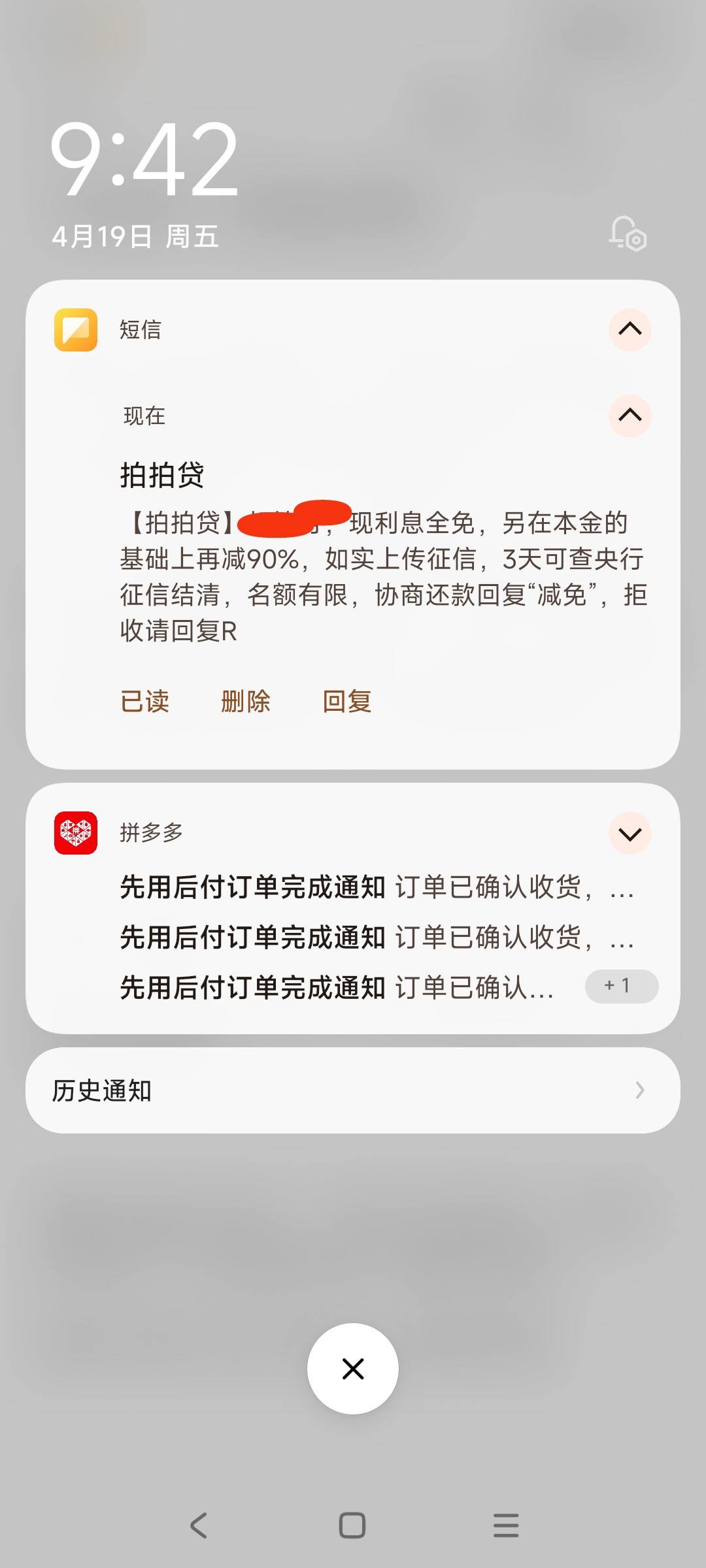The image size is (706, 1568).
Task: Tap the 现在 timestamp label
Action: [143, 416]
